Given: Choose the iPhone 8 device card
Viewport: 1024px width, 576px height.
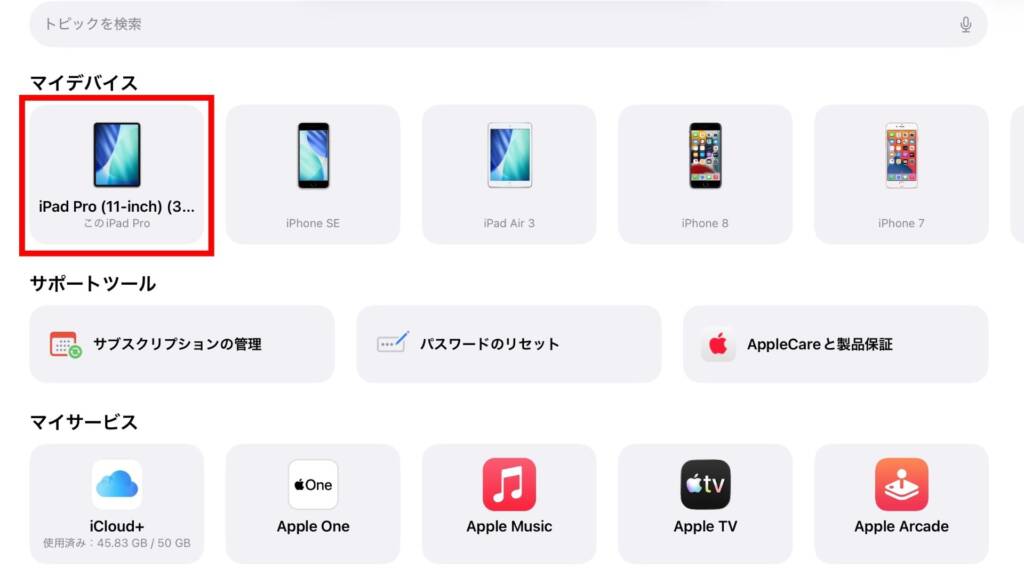Looking at the screenshot, I should [x=705, y=175].
